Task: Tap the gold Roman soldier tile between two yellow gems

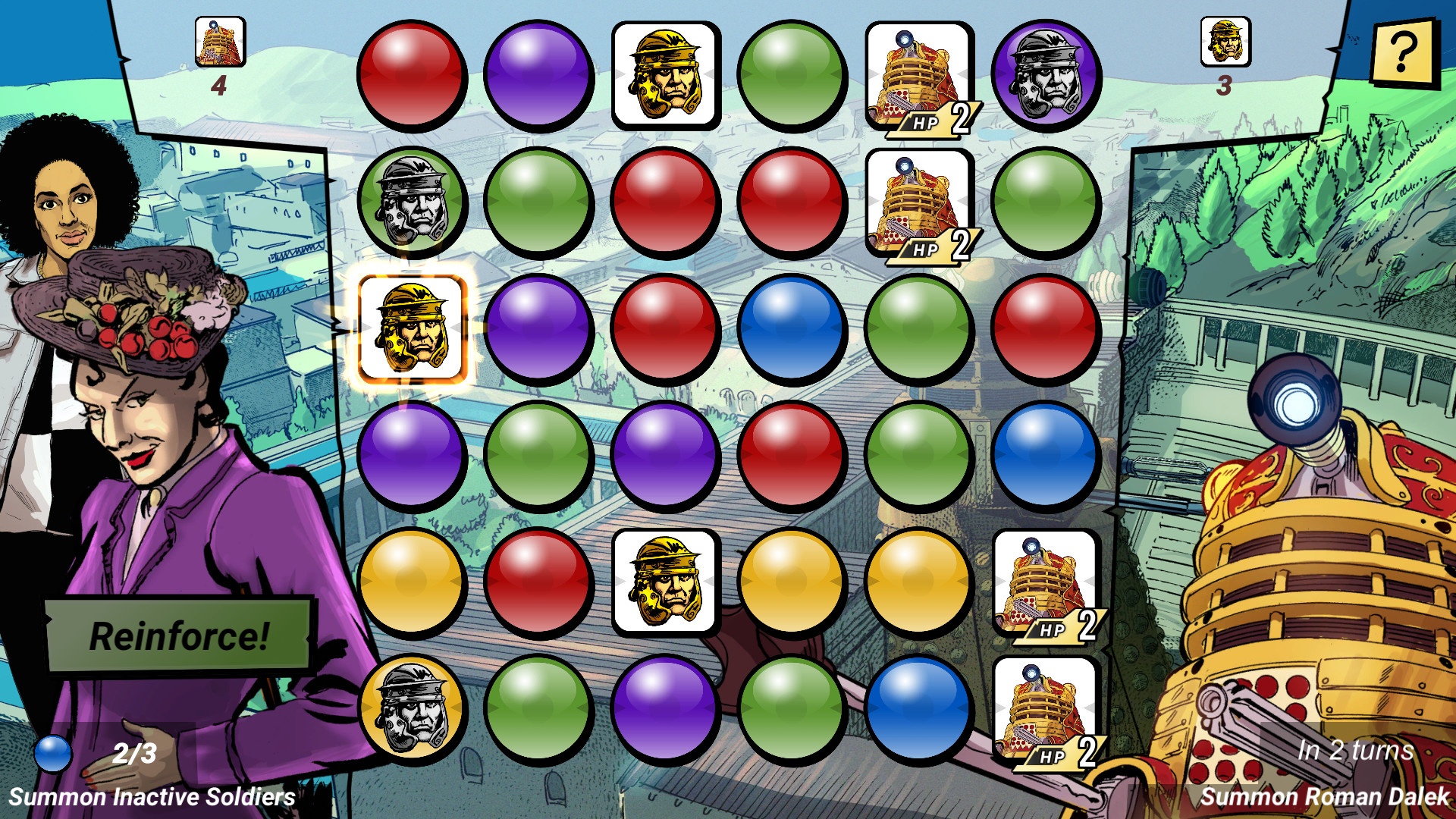Action: click(x=665, y=582)
